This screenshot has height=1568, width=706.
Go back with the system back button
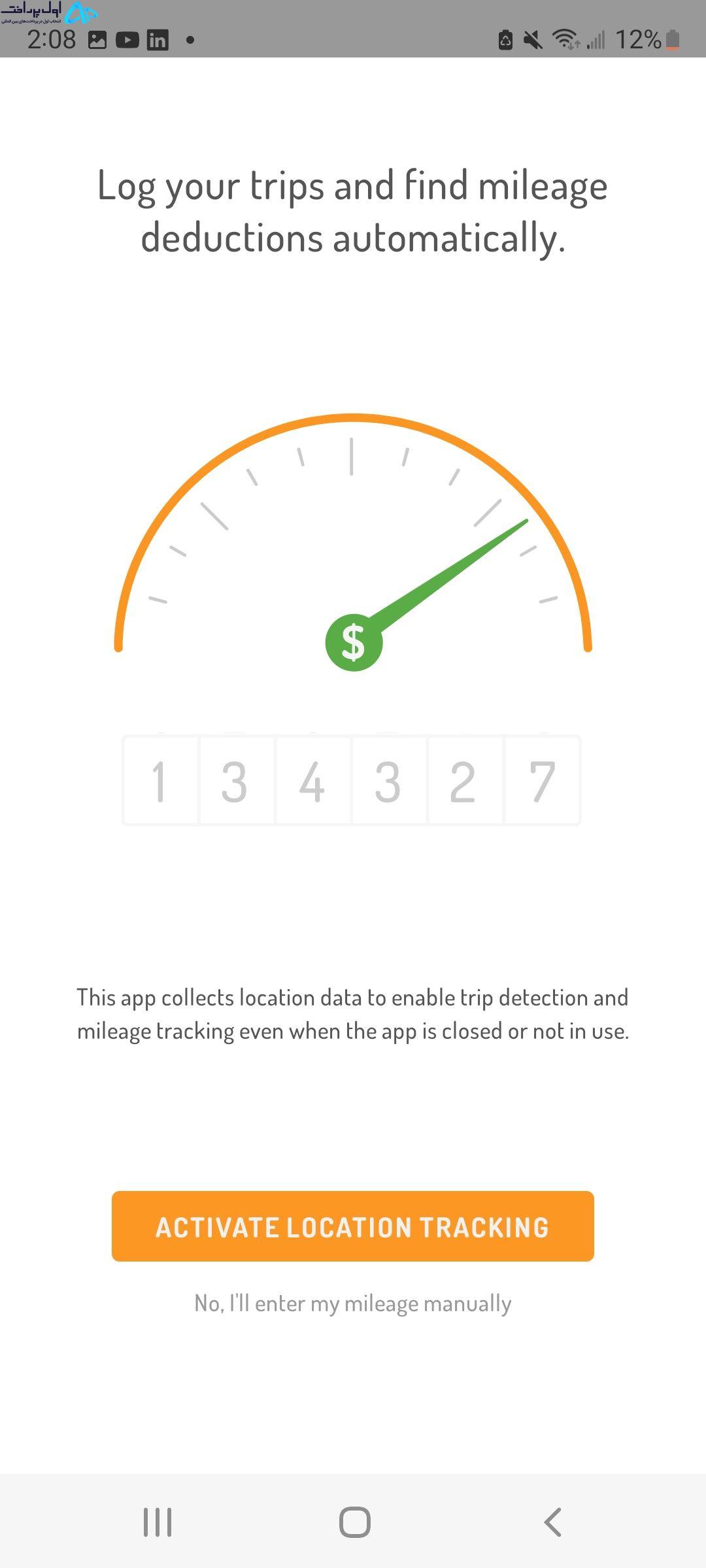click(553, 1522)
